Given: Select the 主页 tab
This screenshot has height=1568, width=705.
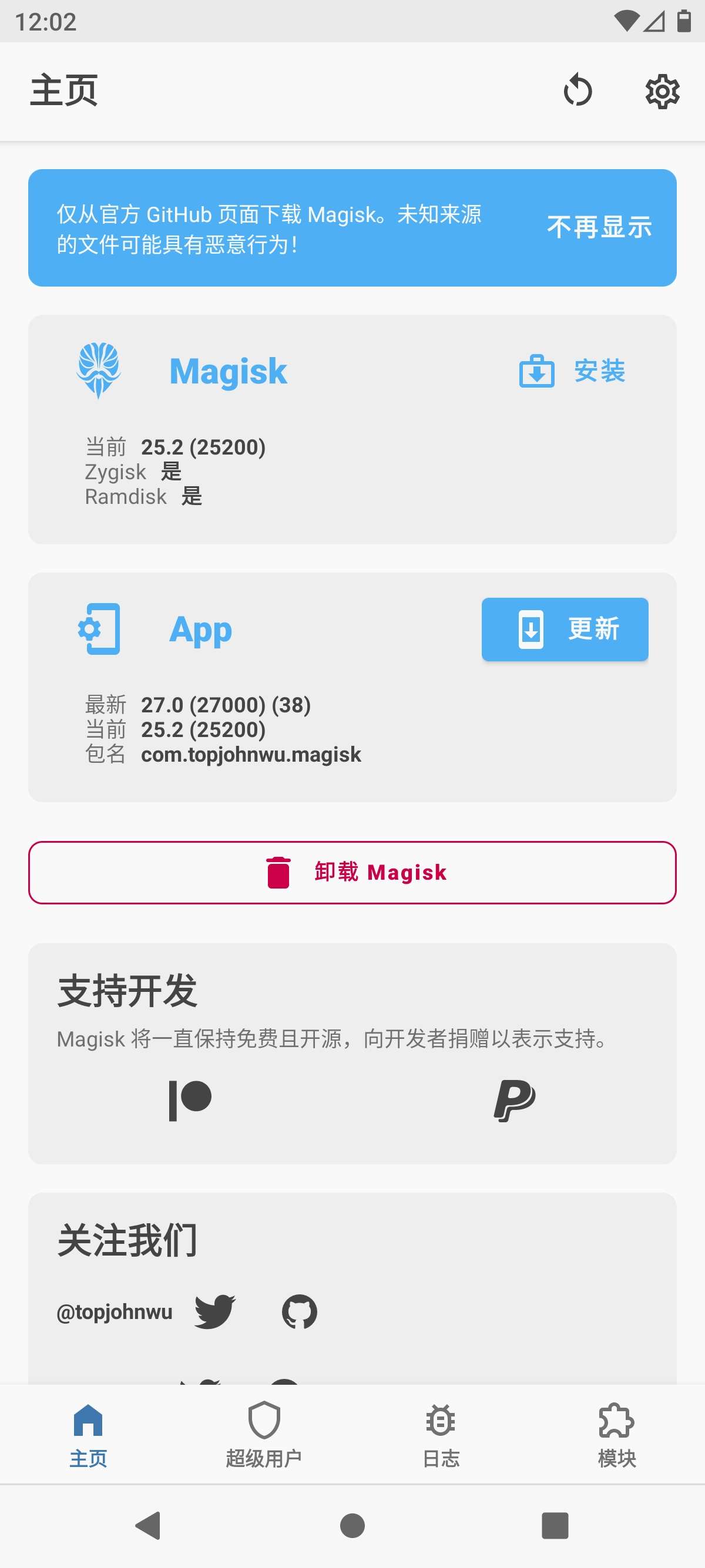Looking at the screenshot, I should [88, 1434].
